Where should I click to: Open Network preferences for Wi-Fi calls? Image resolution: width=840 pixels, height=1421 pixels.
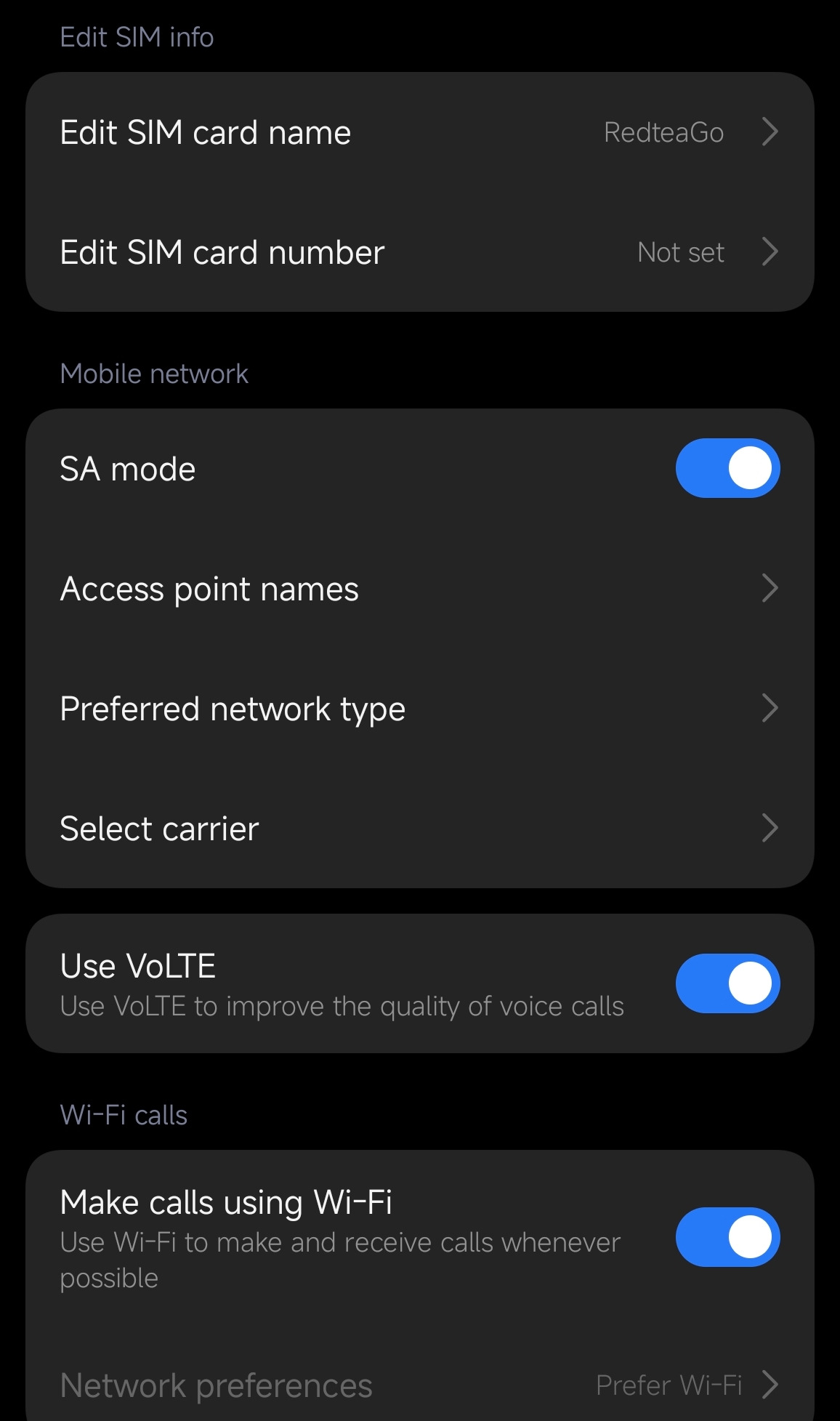click(x=419, y=1385)
